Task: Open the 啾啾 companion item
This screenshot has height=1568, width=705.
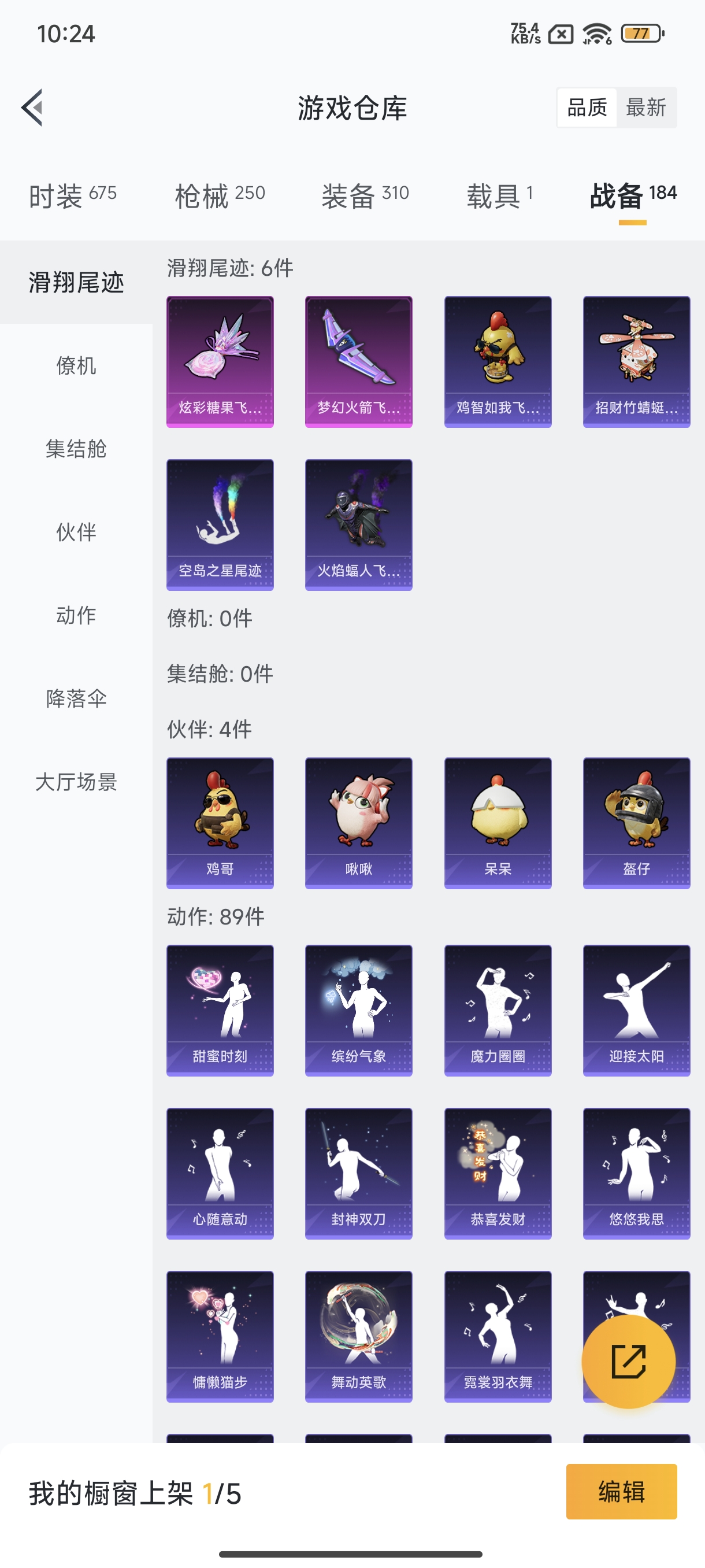Action: [x=358, y=823]
